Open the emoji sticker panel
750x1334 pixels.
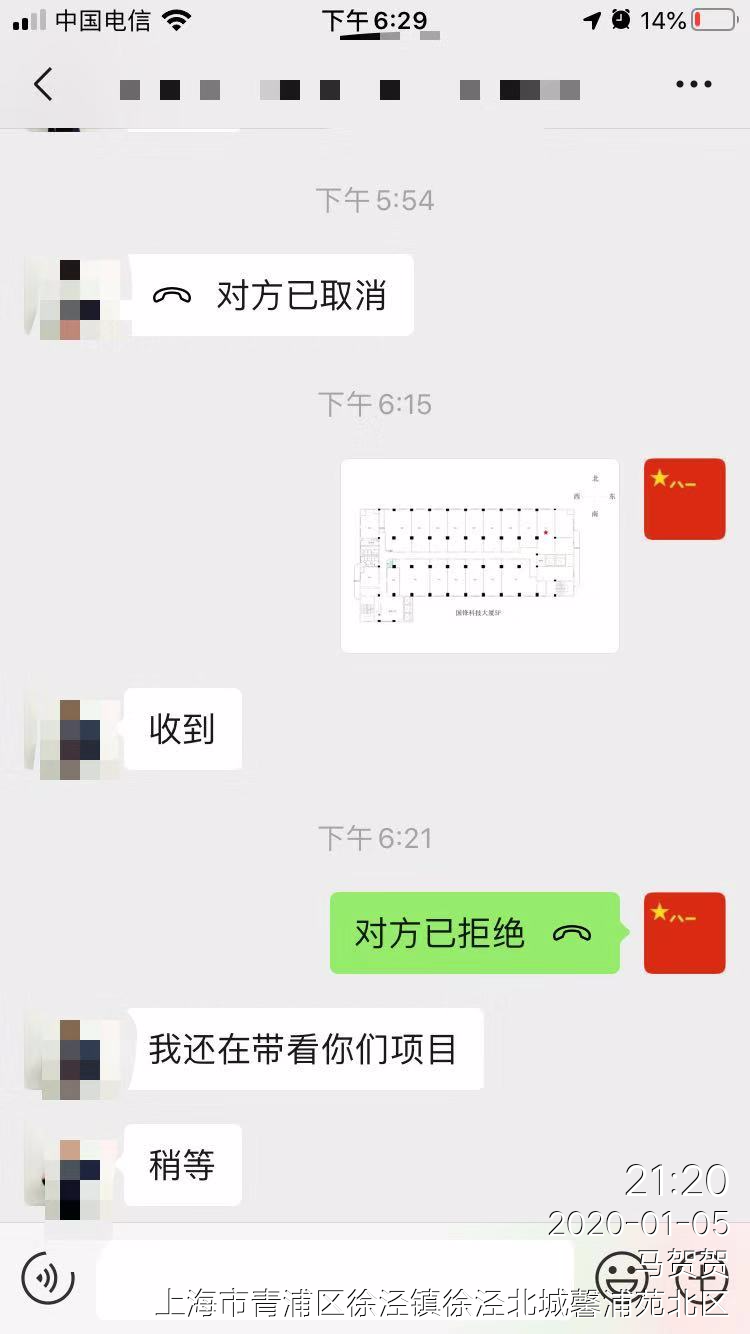[x=620, y=1277]
